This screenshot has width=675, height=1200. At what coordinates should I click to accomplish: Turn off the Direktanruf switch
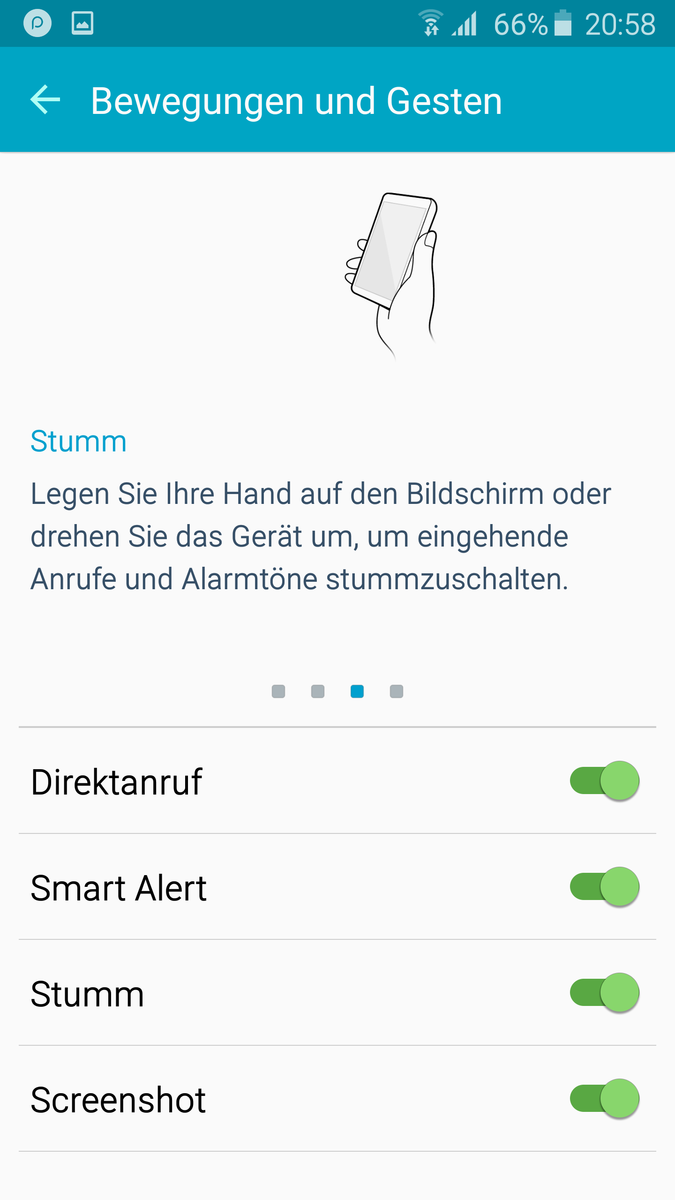(x=604, y=781)
